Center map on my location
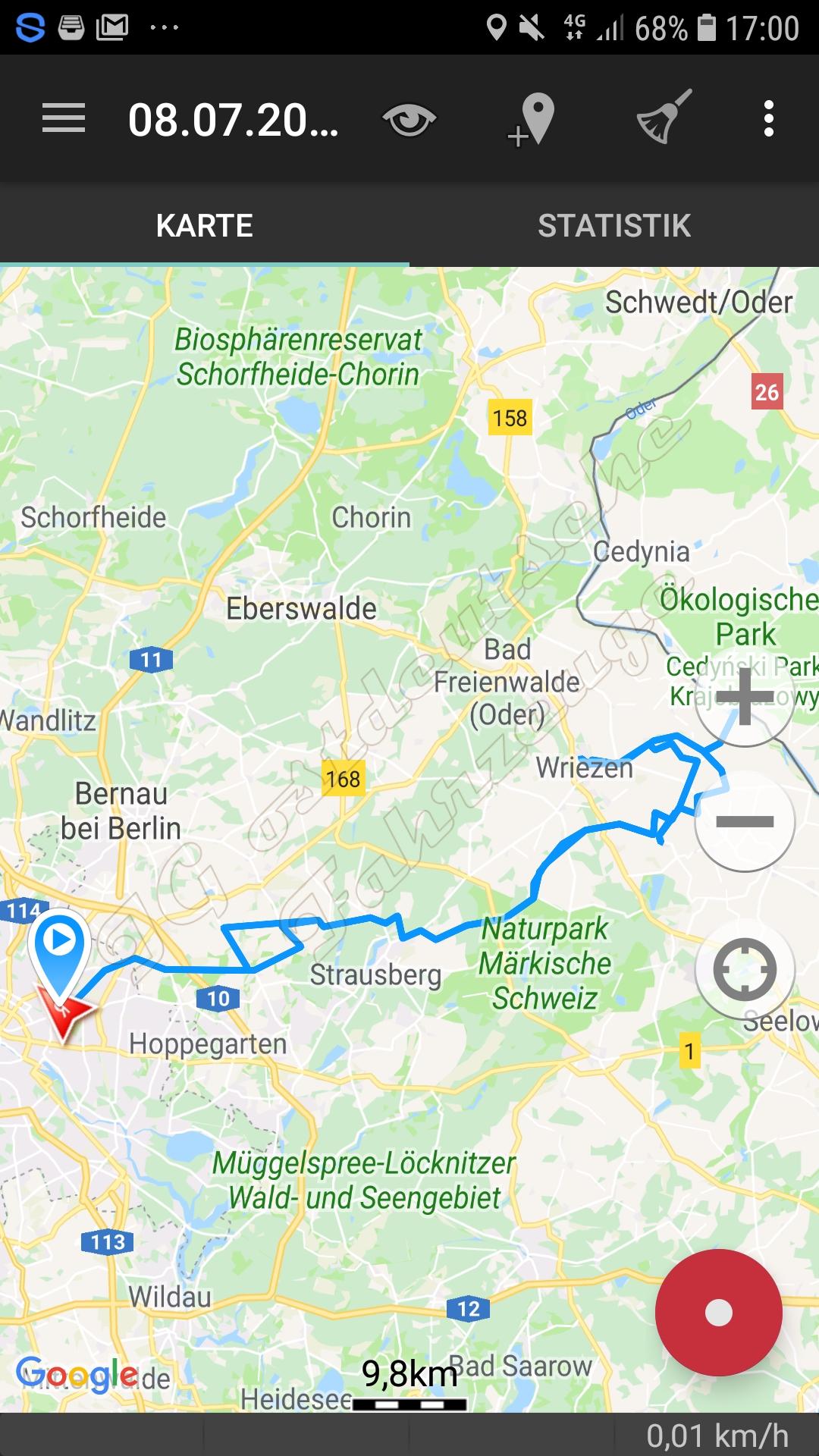Image resolution: width=819 pixels, height=1456 pixels. [744, 969]
